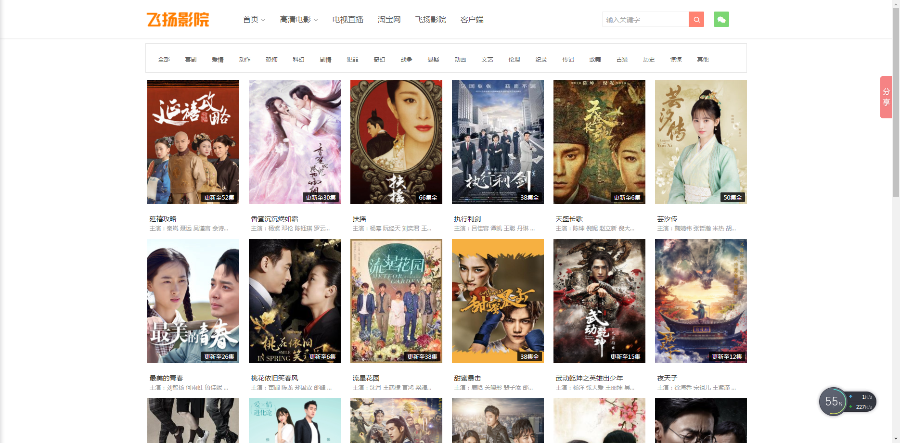Open the 流星花园 drama poster
Image resolution: width=900 pixels, height=443 pixels.
click(396, 300)
